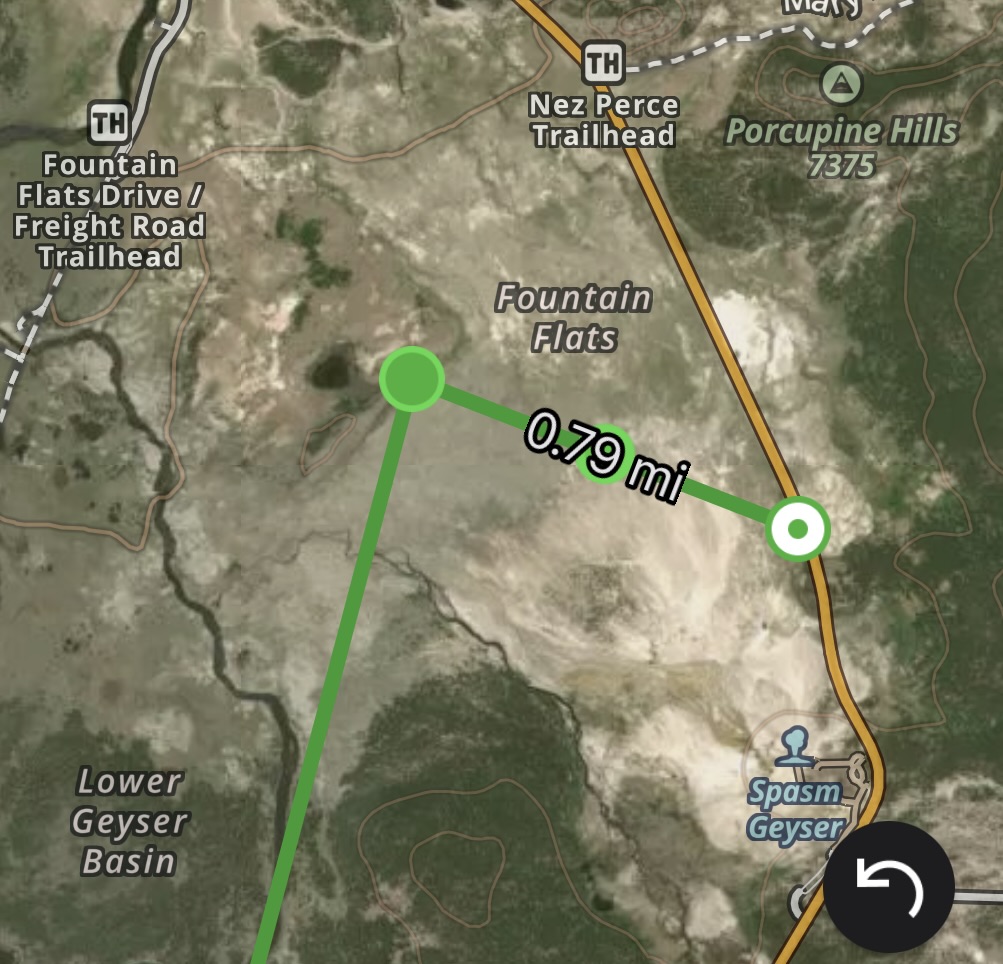This screenshot has width=1003, height=964.
Task: View the Spasm Geyser point of interest
Action: 796,747
